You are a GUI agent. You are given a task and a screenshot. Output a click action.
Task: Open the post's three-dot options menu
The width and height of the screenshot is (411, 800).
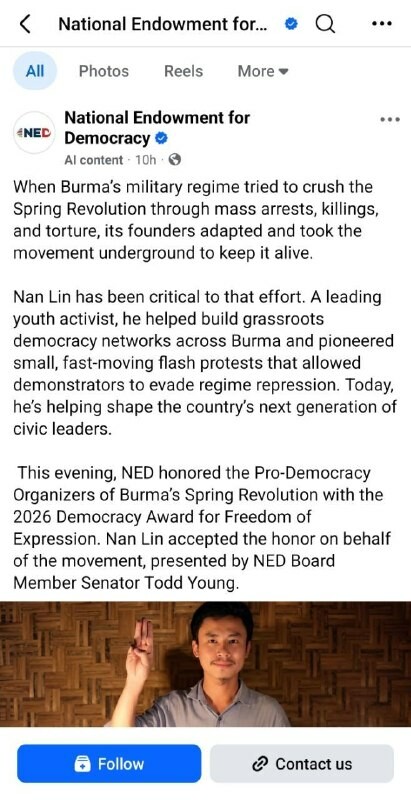click(x=390, y=119)
